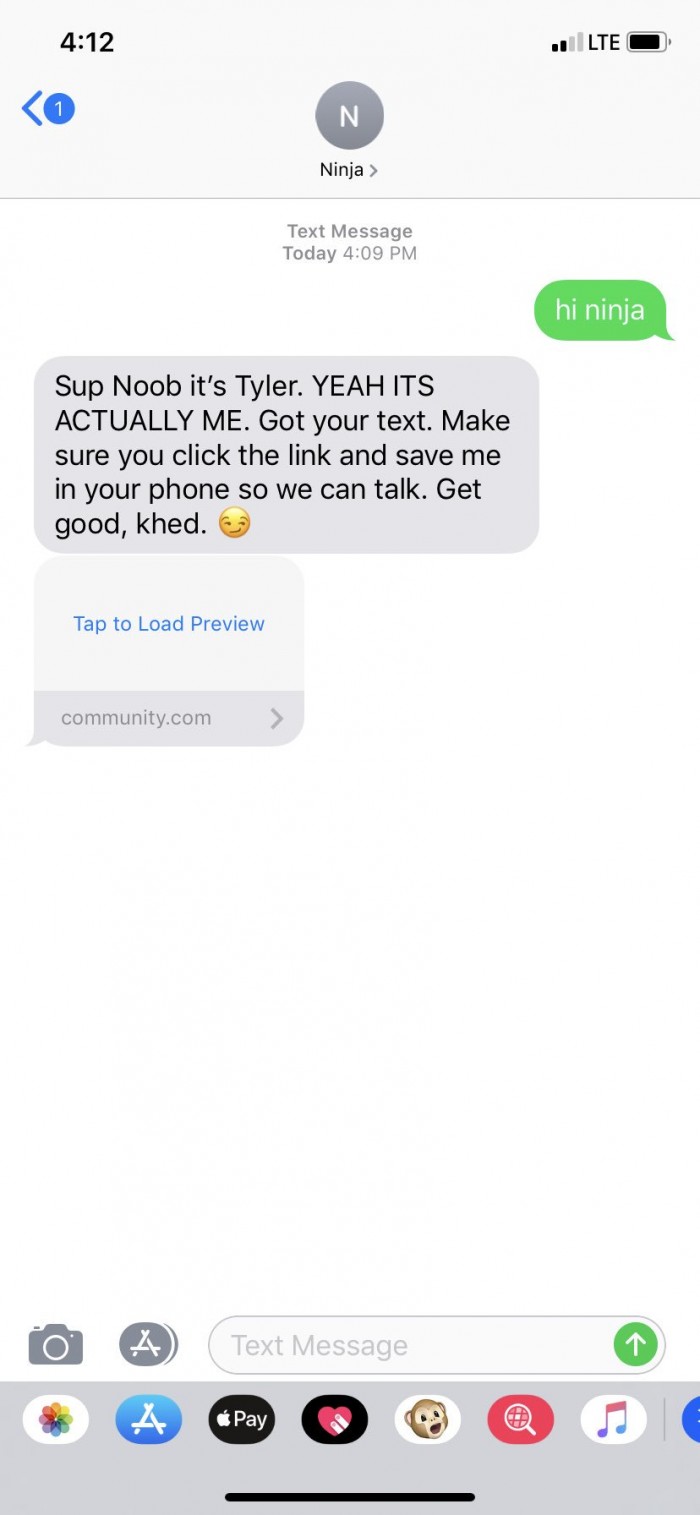Image resolution: width=700 pixels, height=1515 pixels.
Task: Open the Animoji monkey app
Action: 427,1419
